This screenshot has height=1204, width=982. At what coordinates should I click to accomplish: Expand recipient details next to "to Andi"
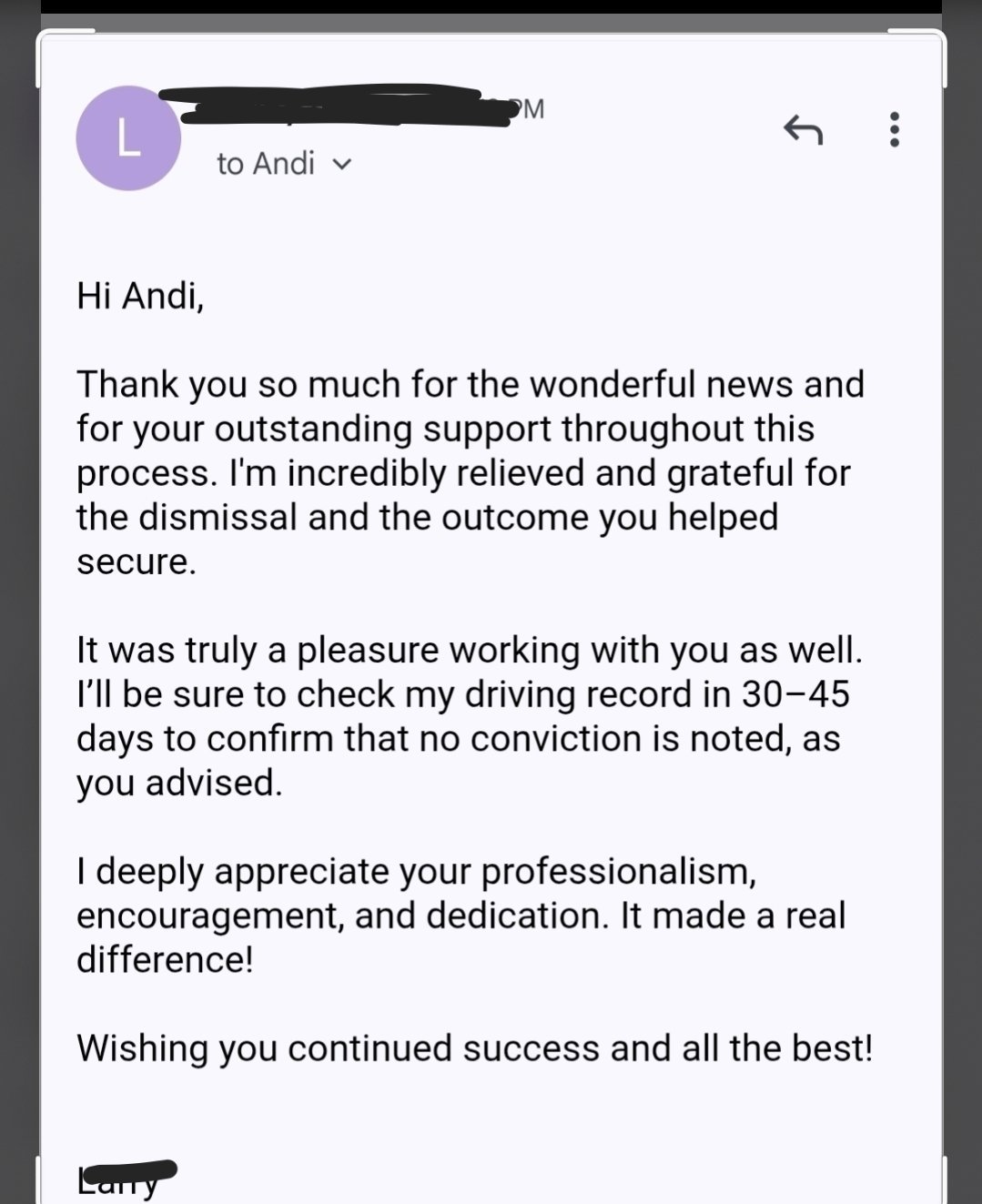[x=342, y=165]
